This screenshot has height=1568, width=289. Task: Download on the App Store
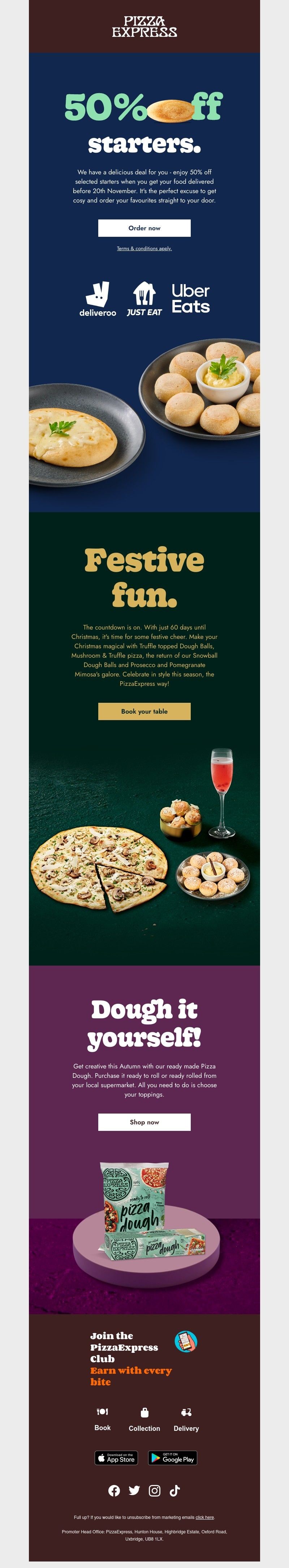(x=116, y=1458)
